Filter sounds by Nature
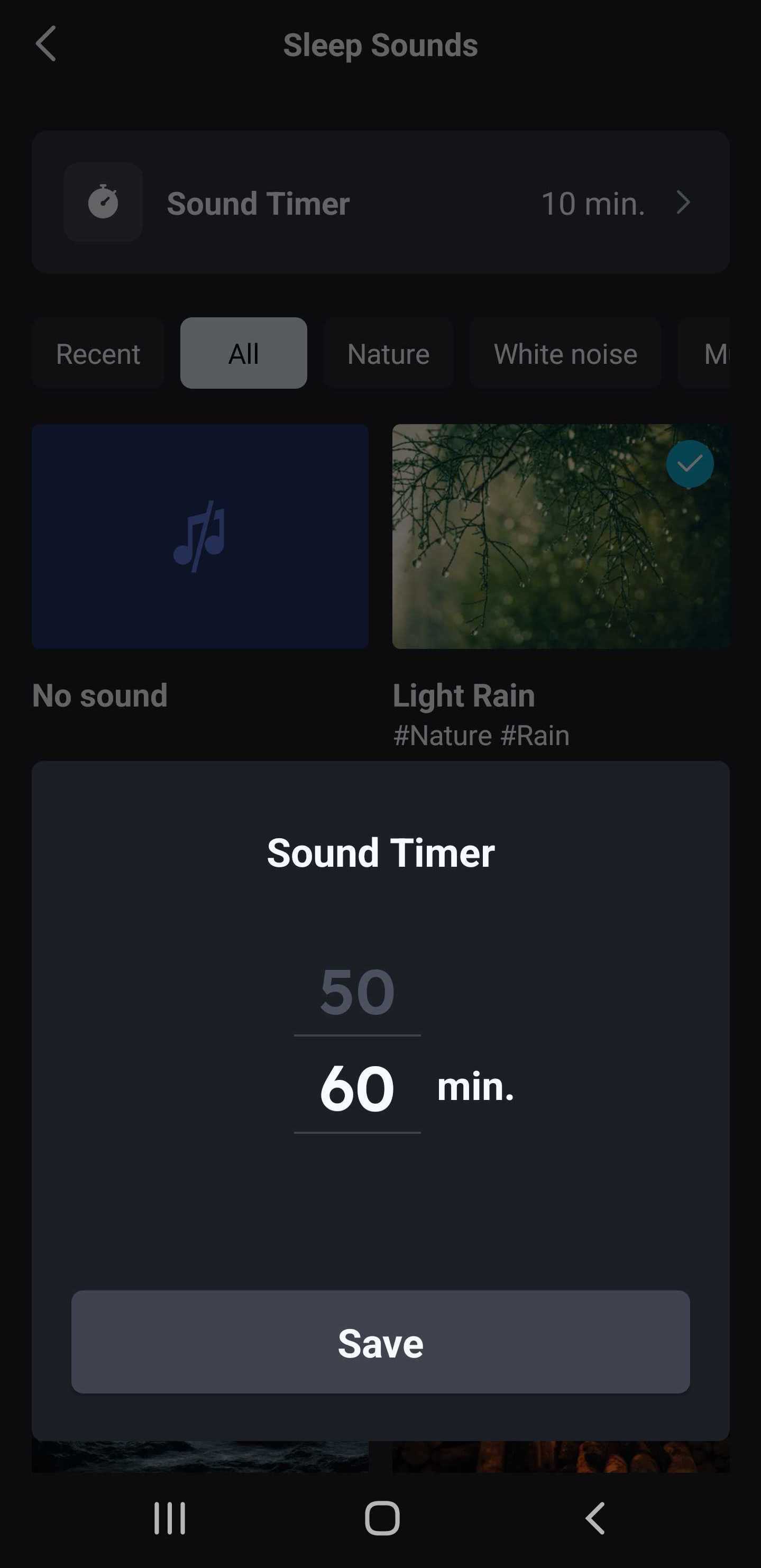 (388, 354)
